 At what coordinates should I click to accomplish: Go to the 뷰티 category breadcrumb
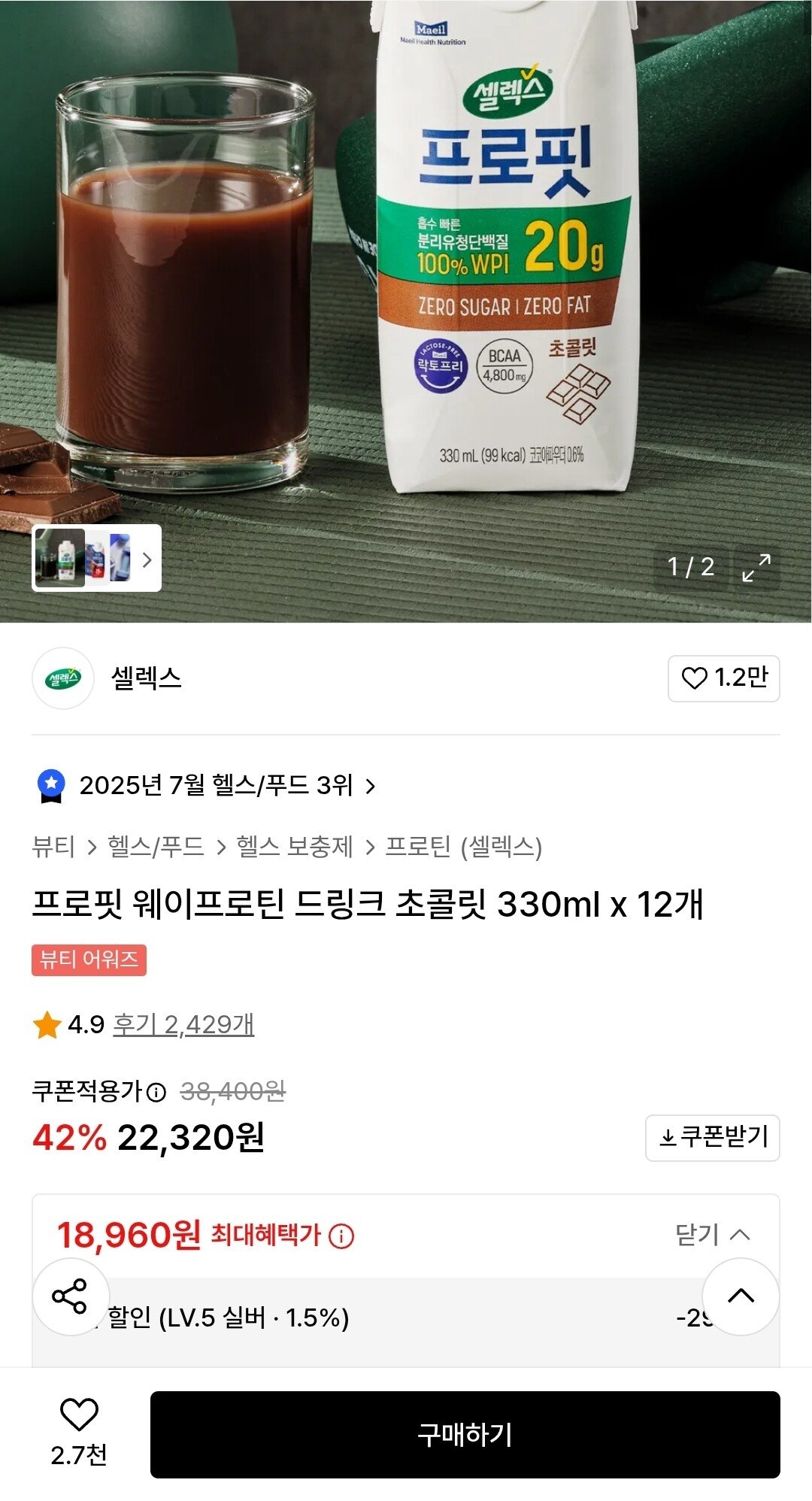[x=53, y=846]
